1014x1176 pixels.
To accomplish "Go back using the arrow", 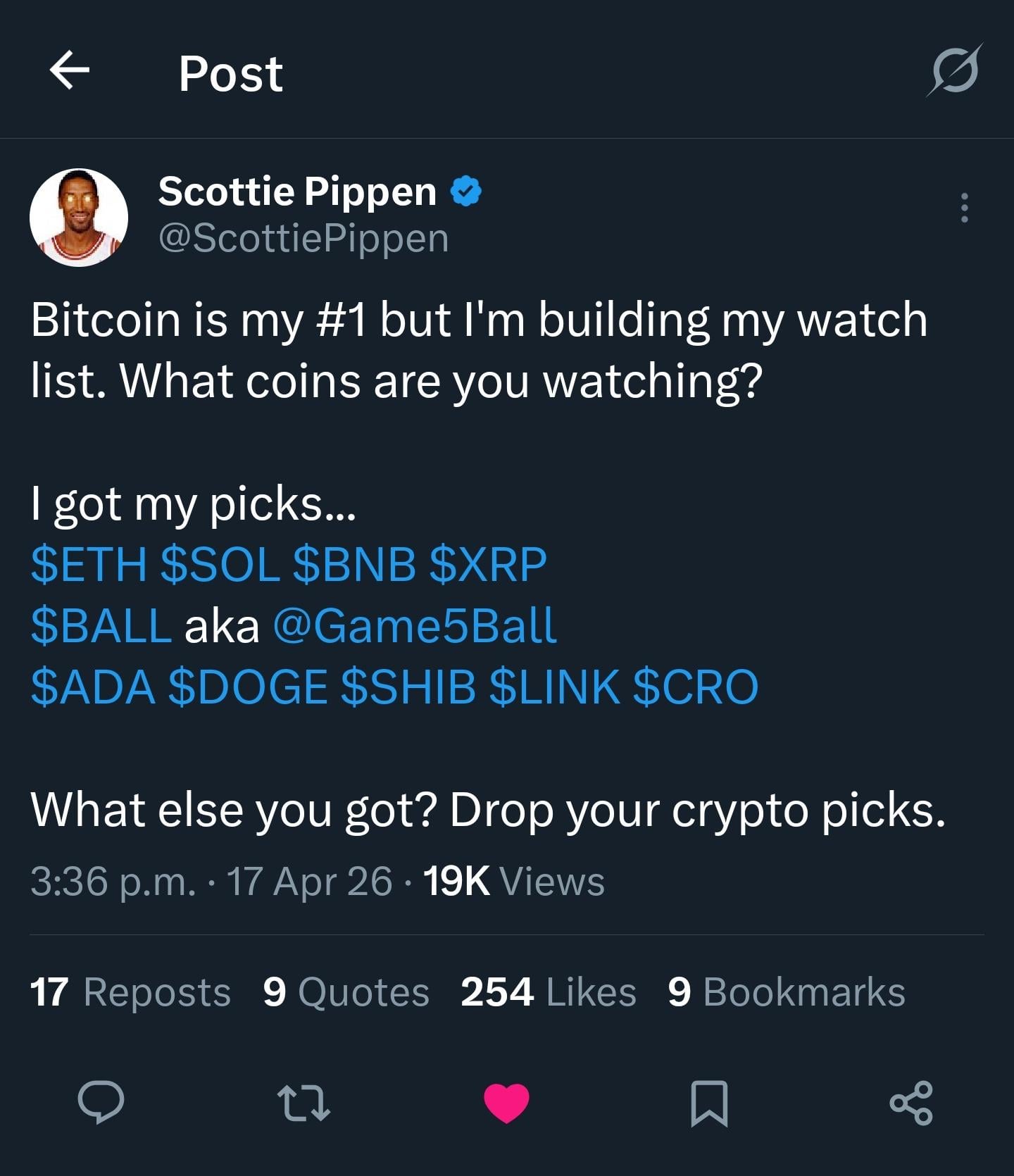I will click(x=70, y=70).
